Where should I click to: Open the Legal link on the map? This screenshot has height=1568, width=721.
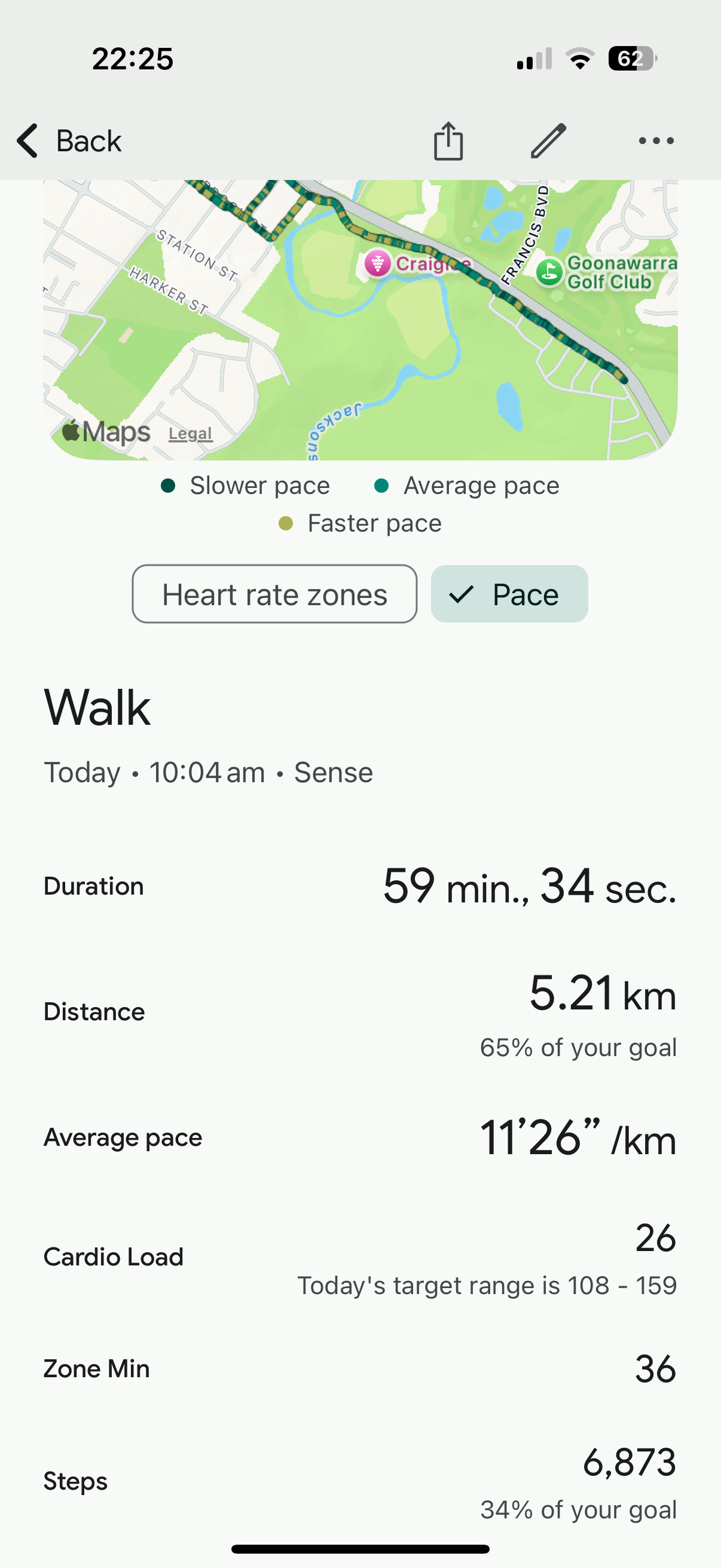pos(191,434)
